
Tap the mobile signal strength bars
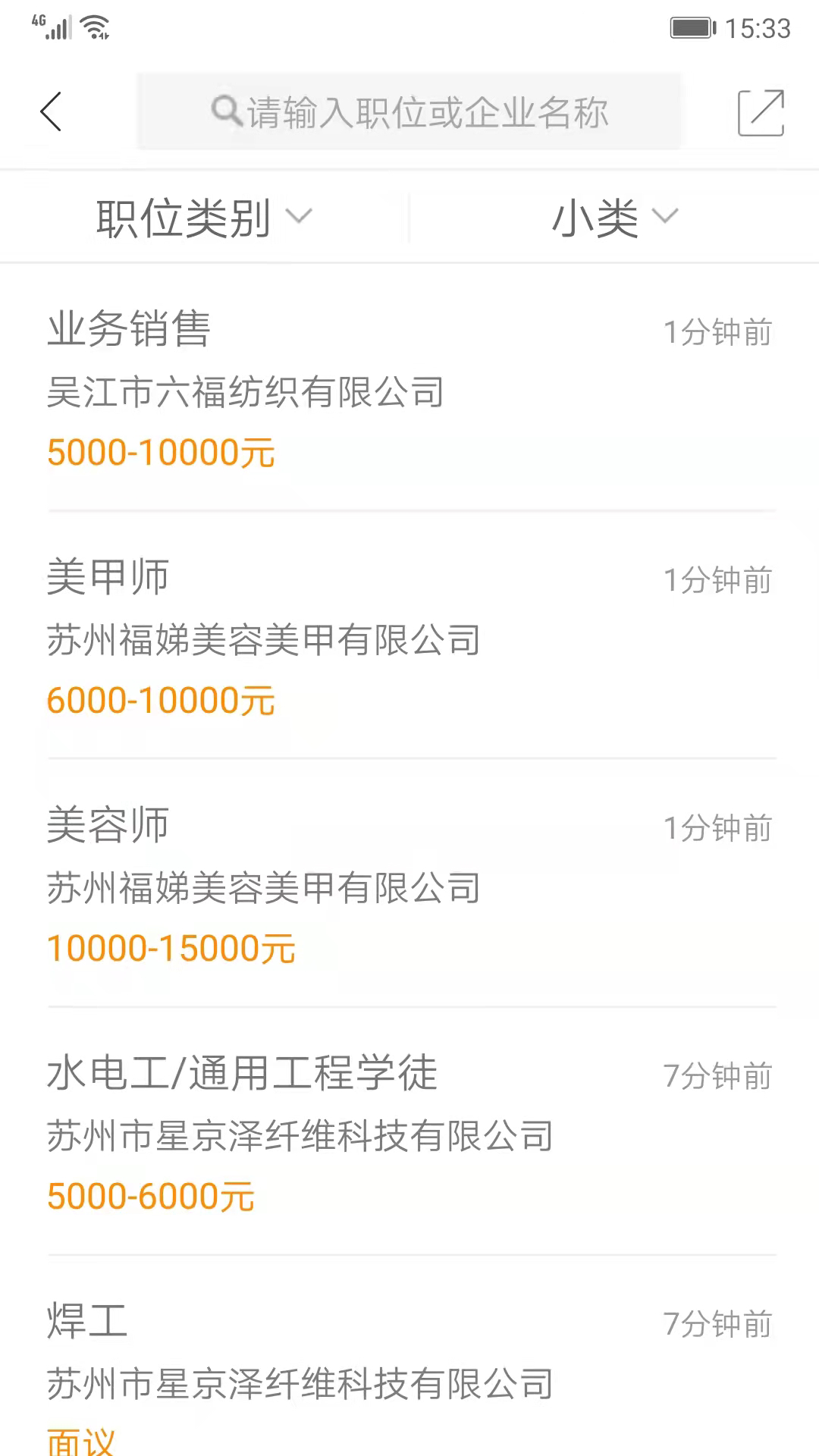[61, 27]
